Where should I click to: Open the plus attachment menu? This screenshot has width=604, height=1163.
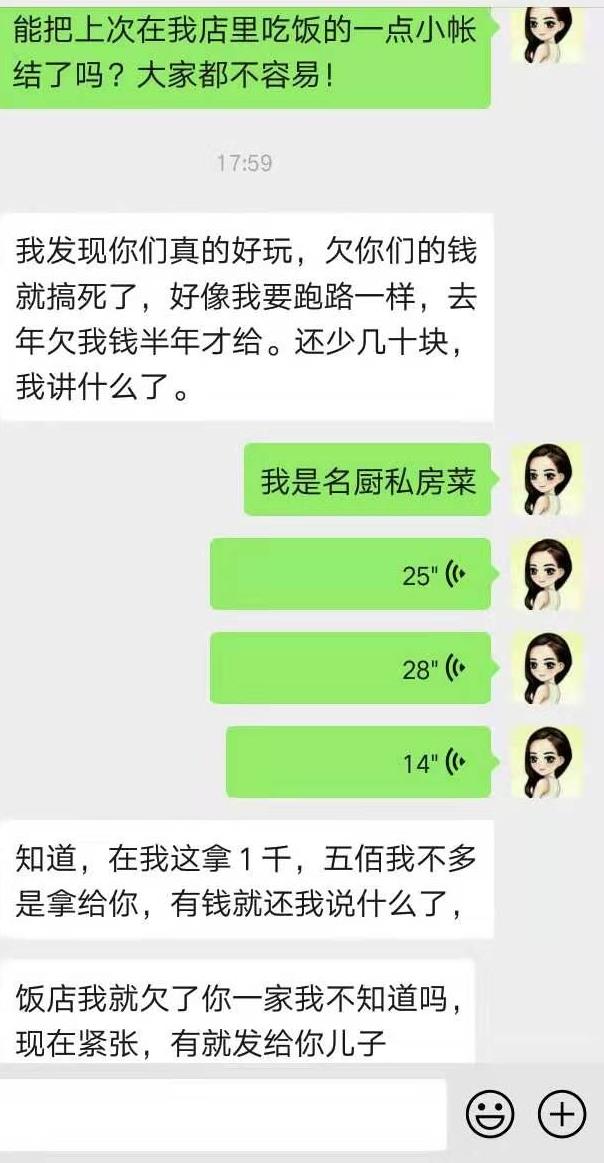pyautogui.click(x=562, y=1112)
